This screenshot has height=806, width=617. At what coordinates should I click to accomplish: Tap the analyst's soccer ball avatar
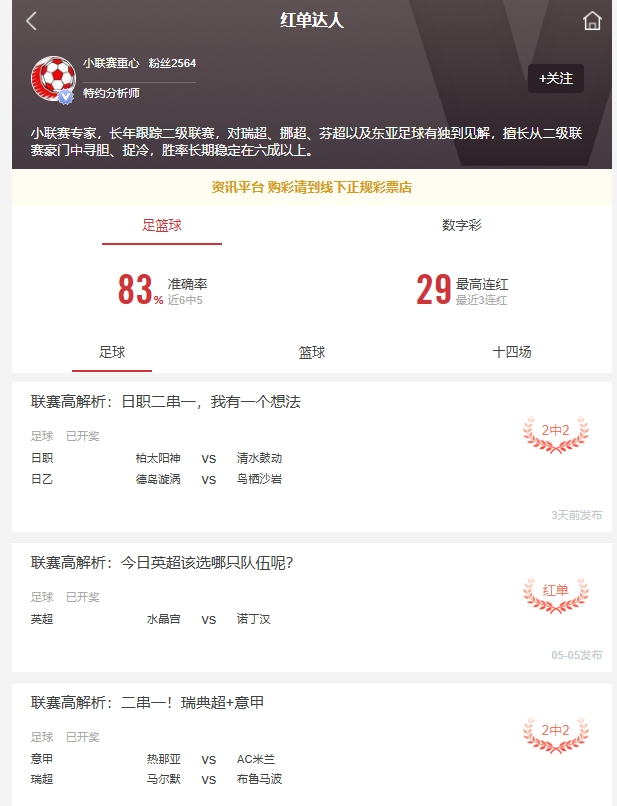[x=53, y=78]
